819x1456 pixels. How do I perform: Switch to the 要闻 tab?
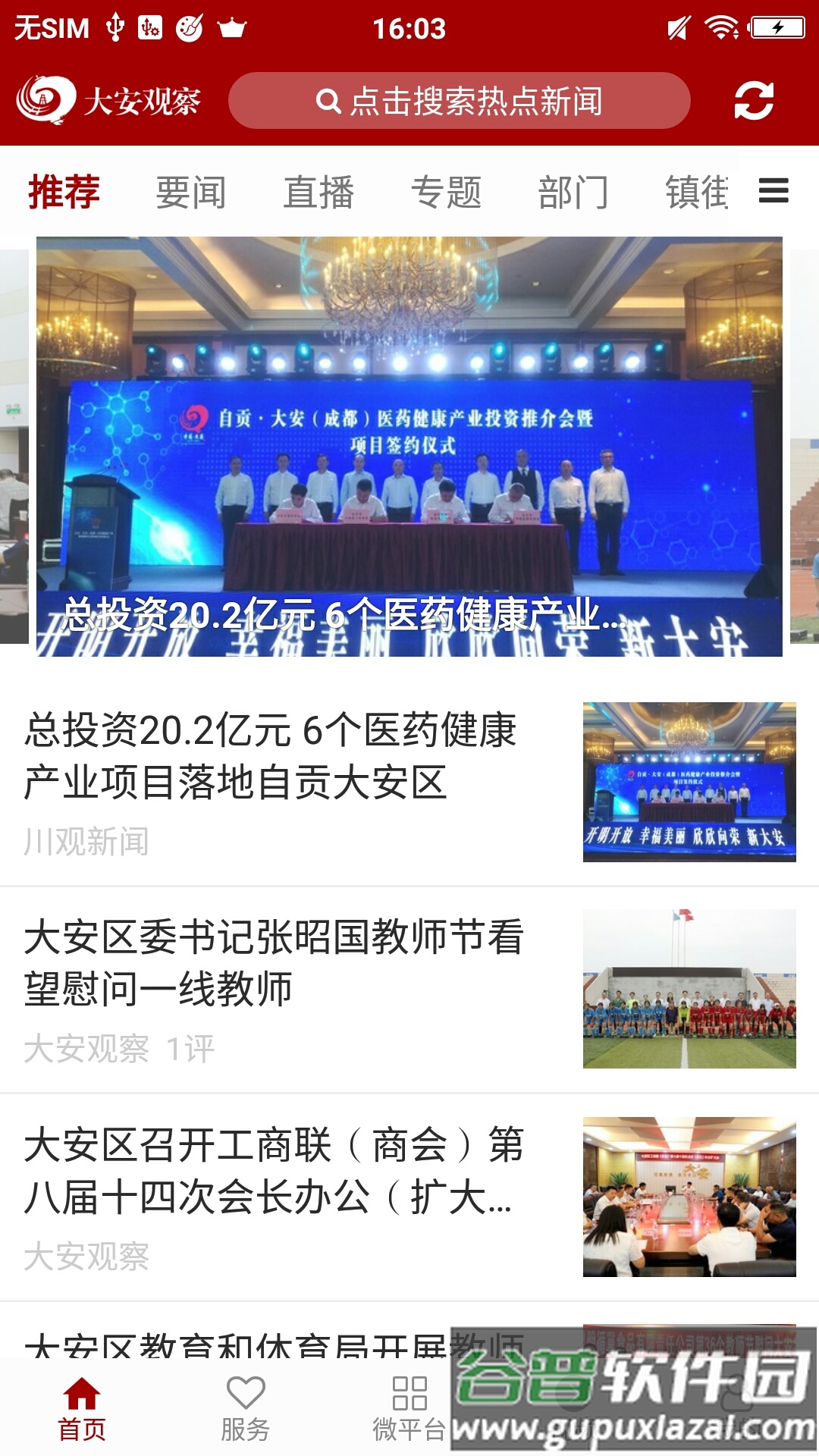pyautogui.click(x=191, y=192)
